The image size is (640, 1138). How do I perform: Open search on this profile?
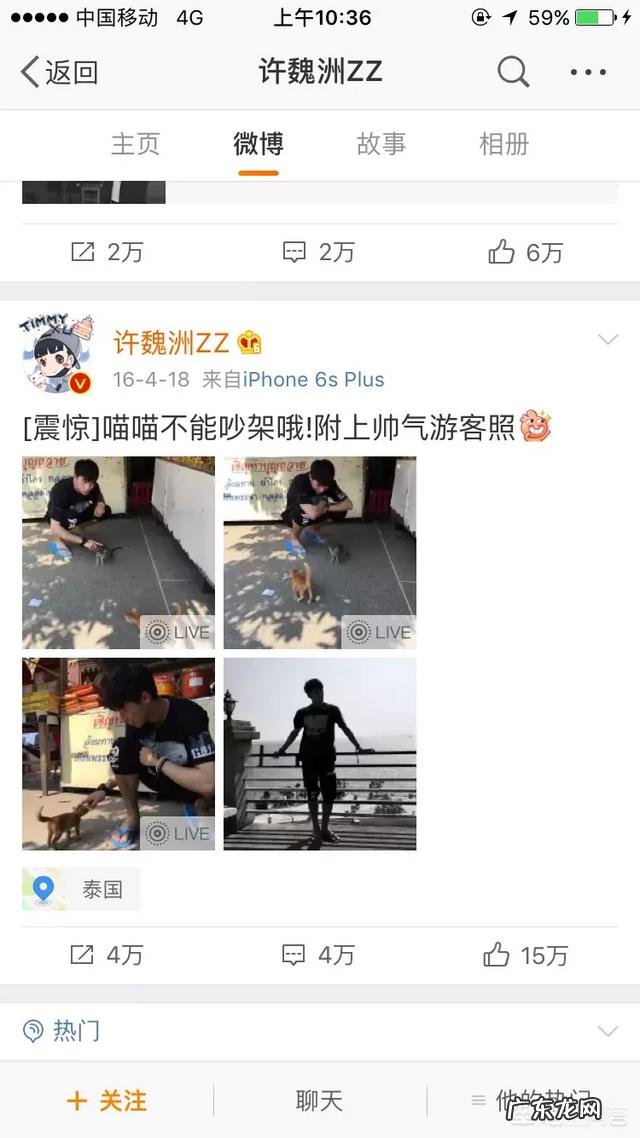coord(513,72)
